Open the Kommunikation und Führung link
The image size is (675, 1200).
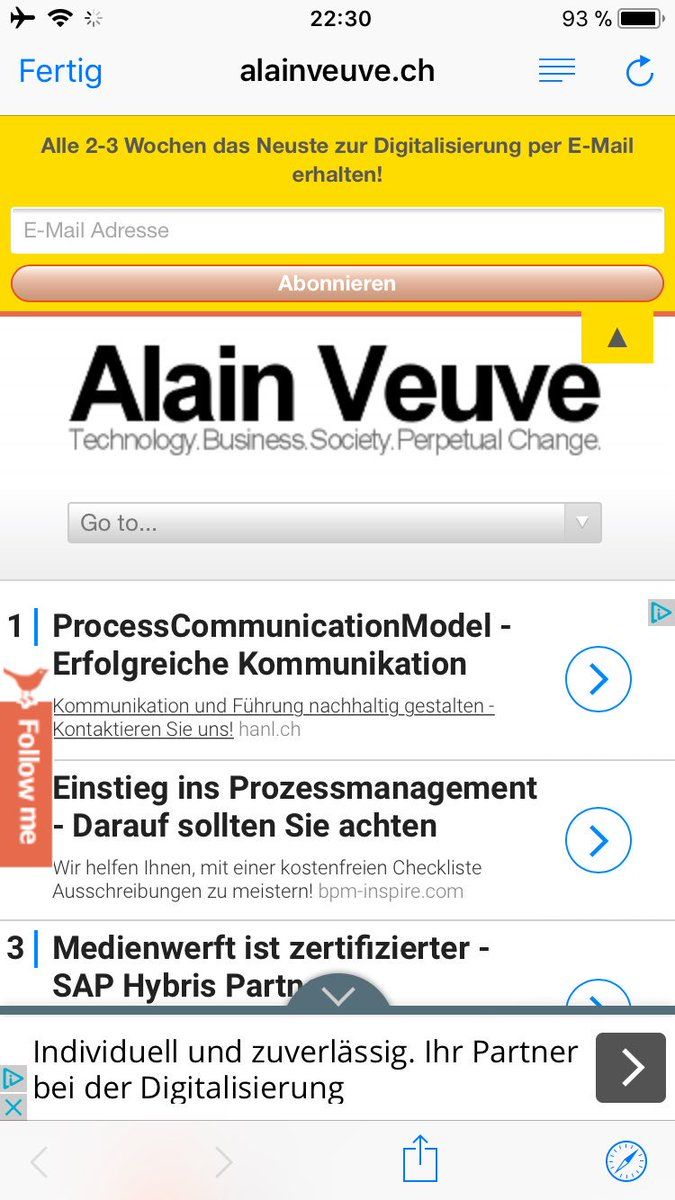[273, 717]
